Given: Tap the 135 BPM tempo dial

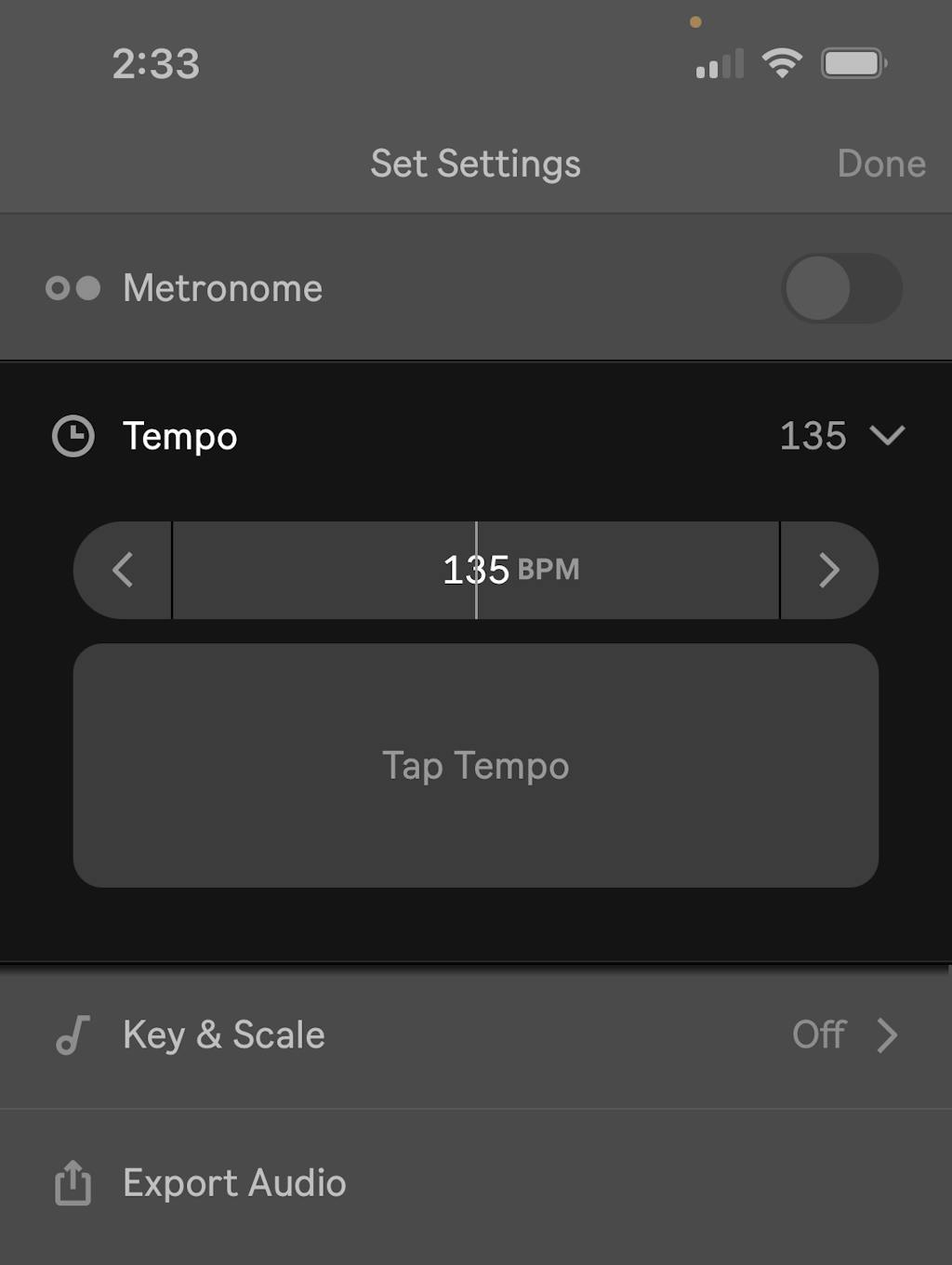Looking at the screenshot, I should (476, 570).
